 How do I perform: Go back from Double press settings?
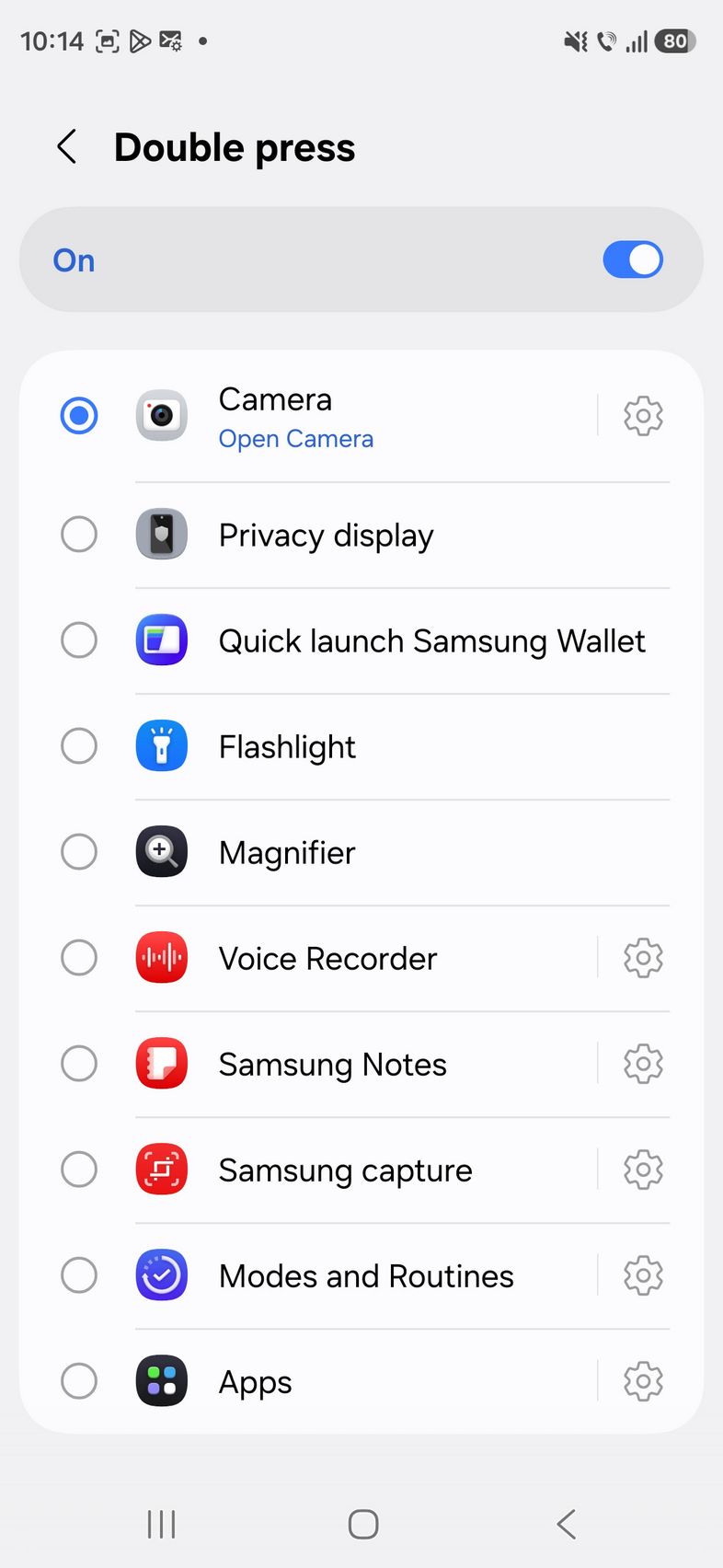(67, 147)
